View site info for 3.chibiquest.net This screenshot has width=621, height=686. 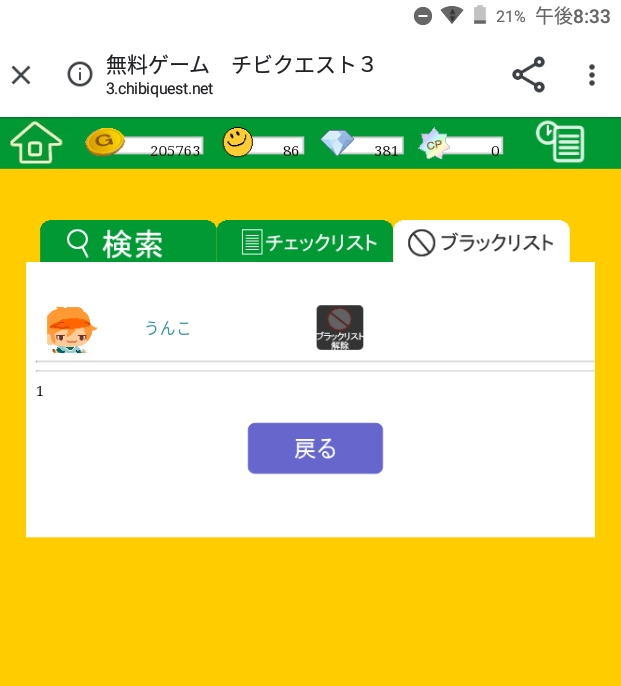[80, 75]
